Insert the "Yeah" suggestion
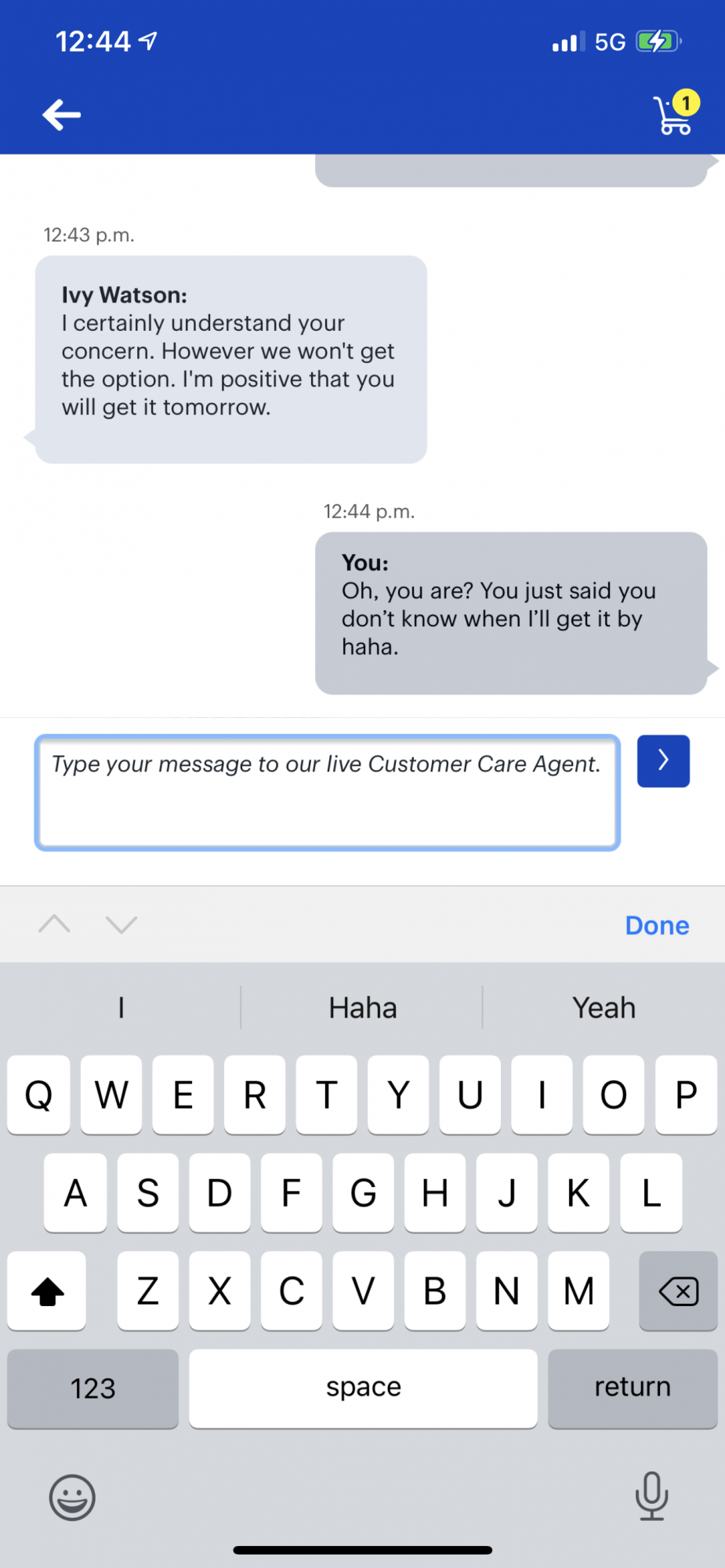725x1568 pixels. point(604,1007)
